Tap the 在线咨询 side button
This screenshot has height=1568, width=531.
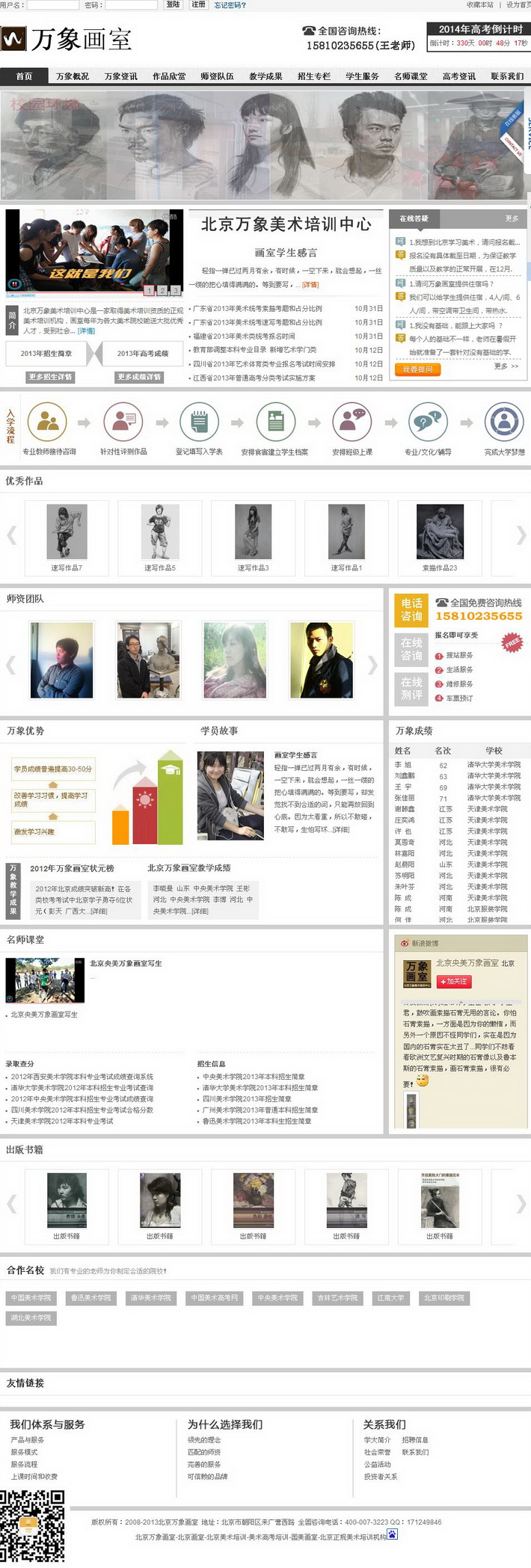pyautogui.click(x=411, y=649)
